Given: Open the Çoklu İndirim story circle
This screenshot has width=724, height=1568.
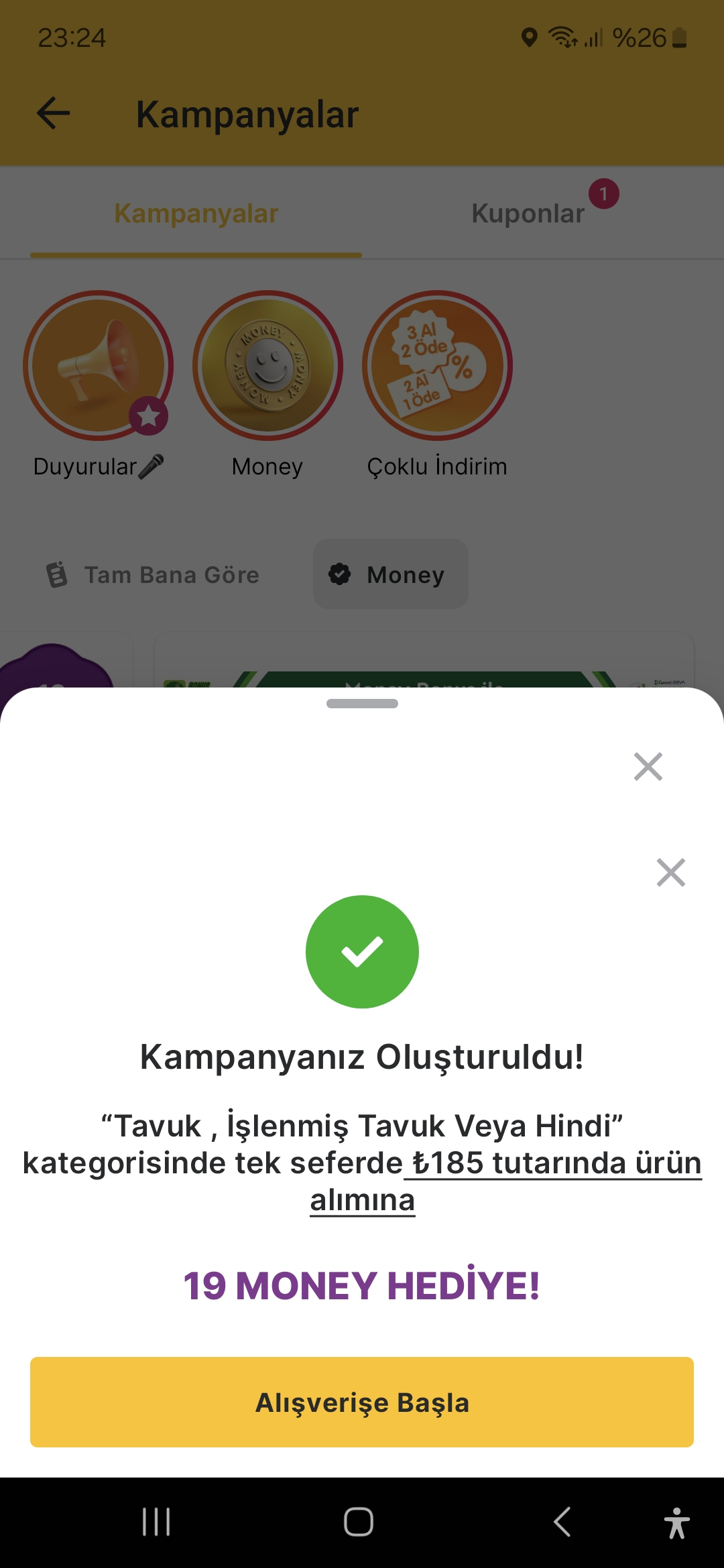Looking at the screenshot, I should click(x=437, y=365).
